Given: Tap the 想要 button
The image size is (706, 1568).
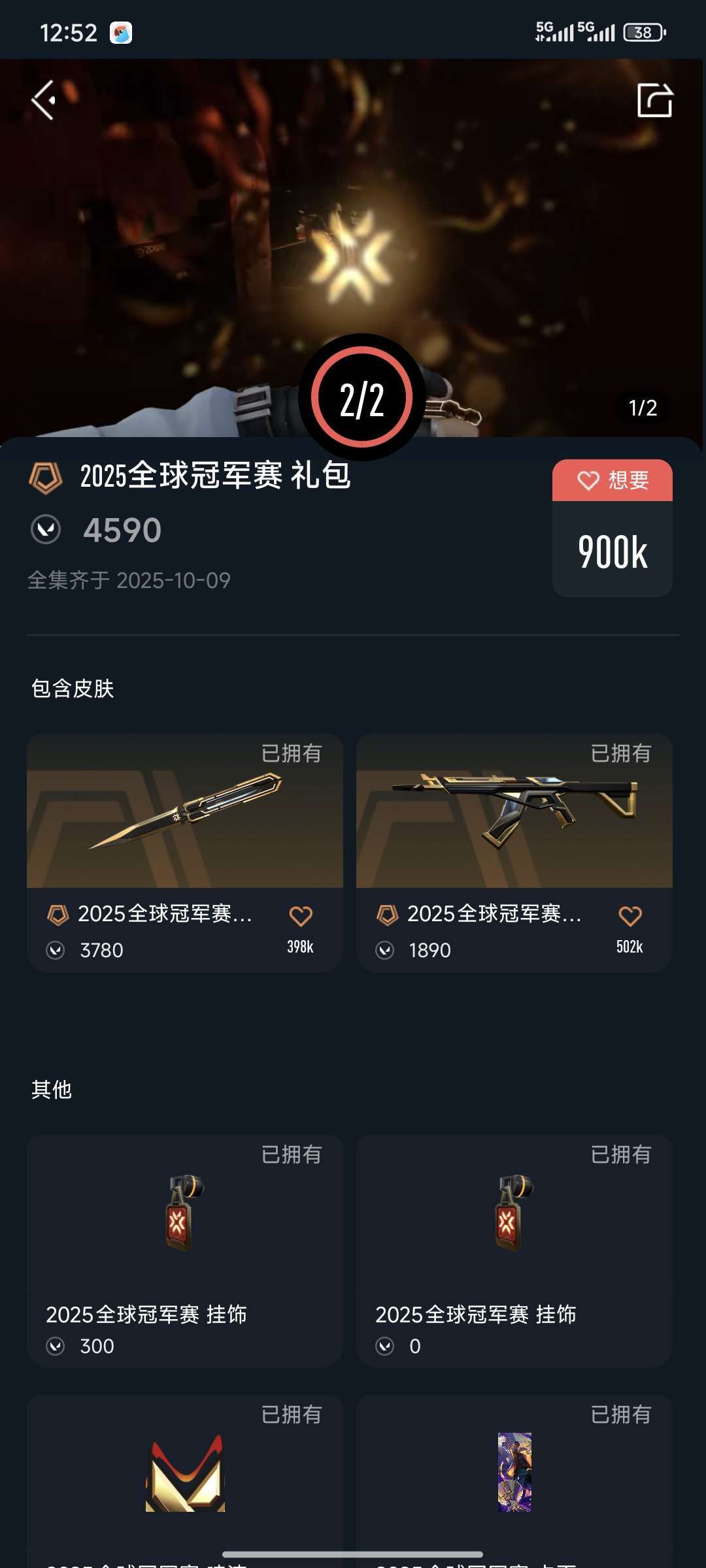Looking at the screenshot, I should (x=613, y=480).
